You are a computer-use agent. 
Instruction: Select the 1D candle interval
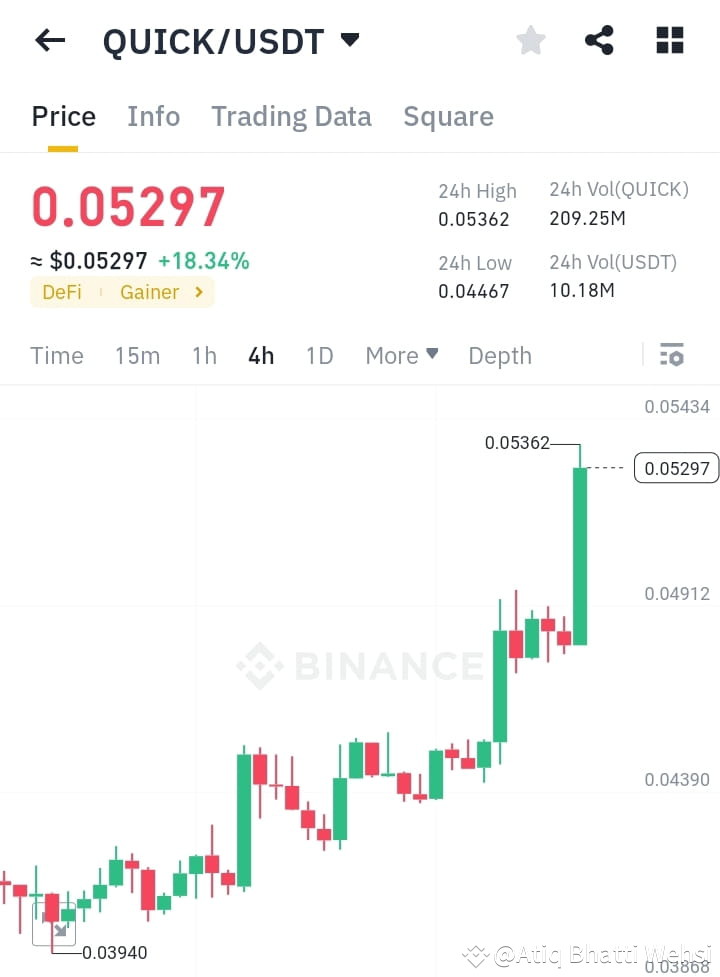click(319, 356)
